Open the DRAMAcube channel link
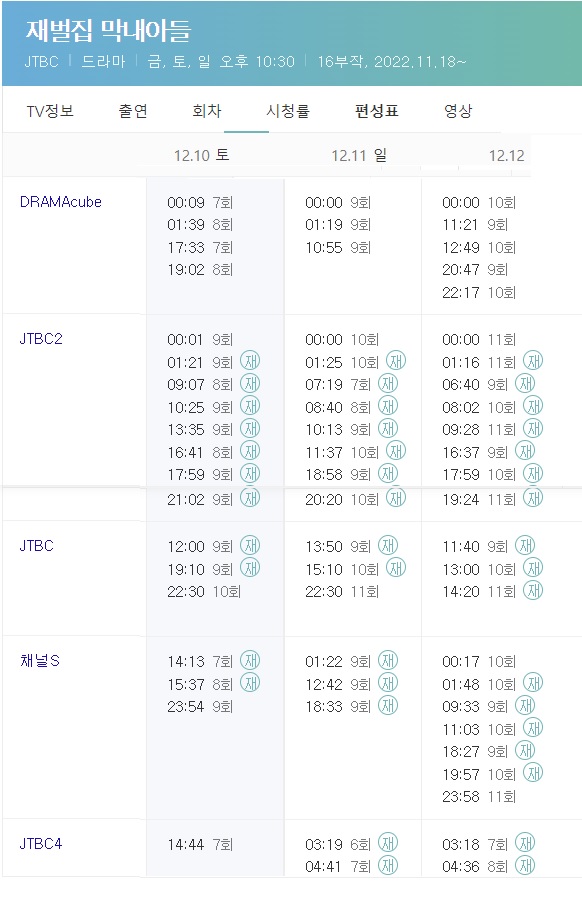The image size is (582, 898). (x=61, y=202)
